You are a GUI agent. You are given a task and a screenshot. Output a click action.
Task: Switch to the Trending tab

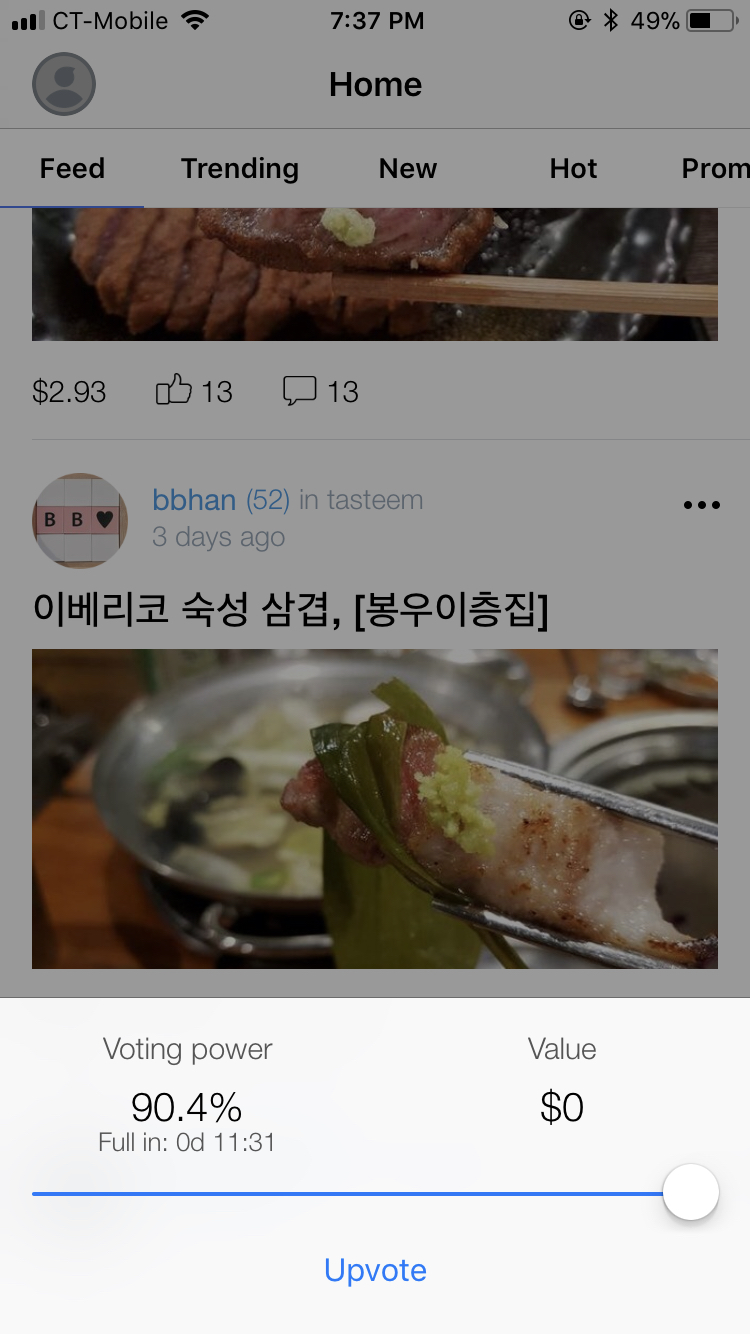pyautogui.click(x=240, y=168)
